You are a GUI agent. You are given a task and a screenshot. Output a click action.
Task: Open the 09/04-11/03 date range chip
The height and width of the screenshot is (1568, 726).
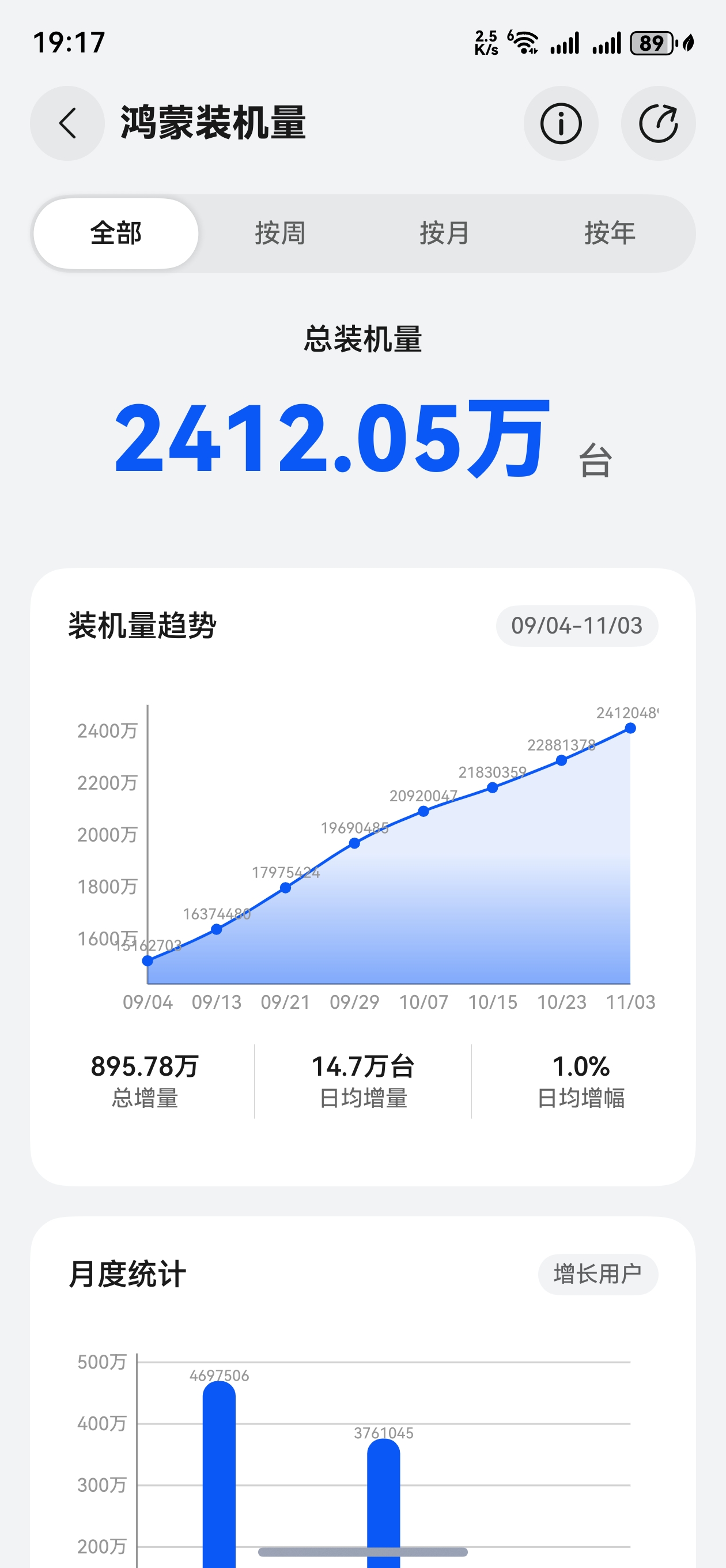coord(576,625)
